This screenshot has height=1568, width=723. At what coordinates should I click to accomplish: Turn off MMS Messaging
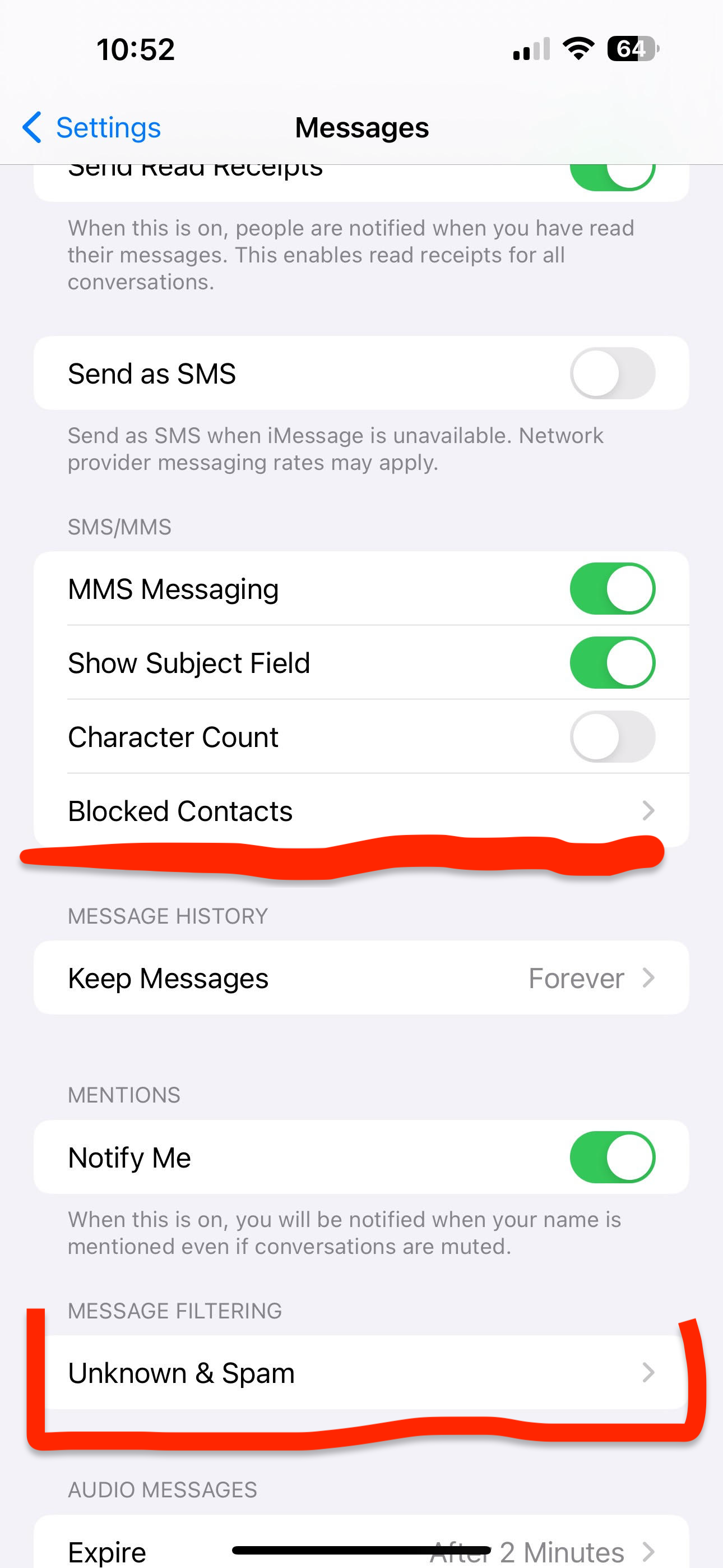pos(612,589)
